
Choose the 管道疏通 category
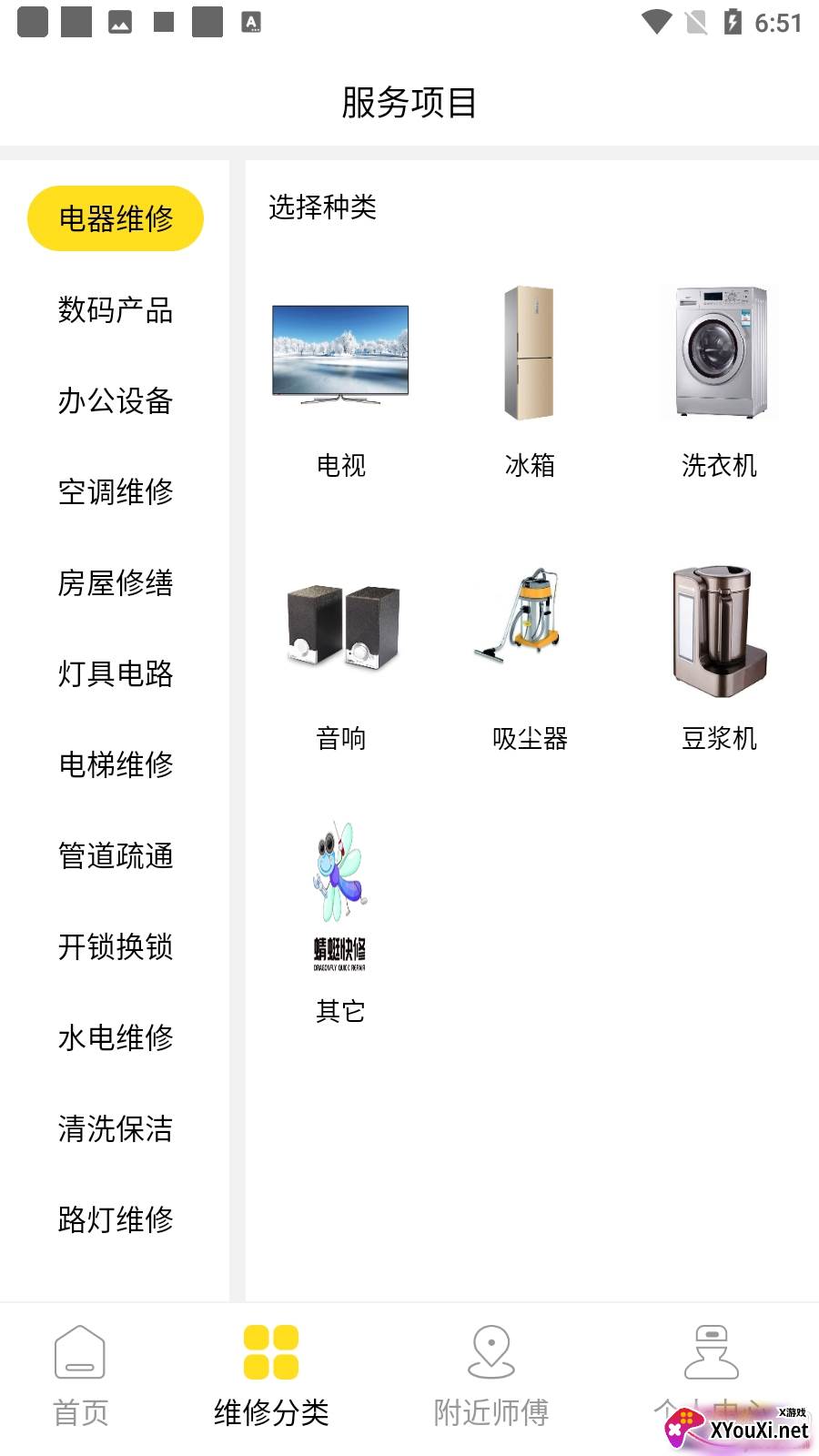coord(116,855)
